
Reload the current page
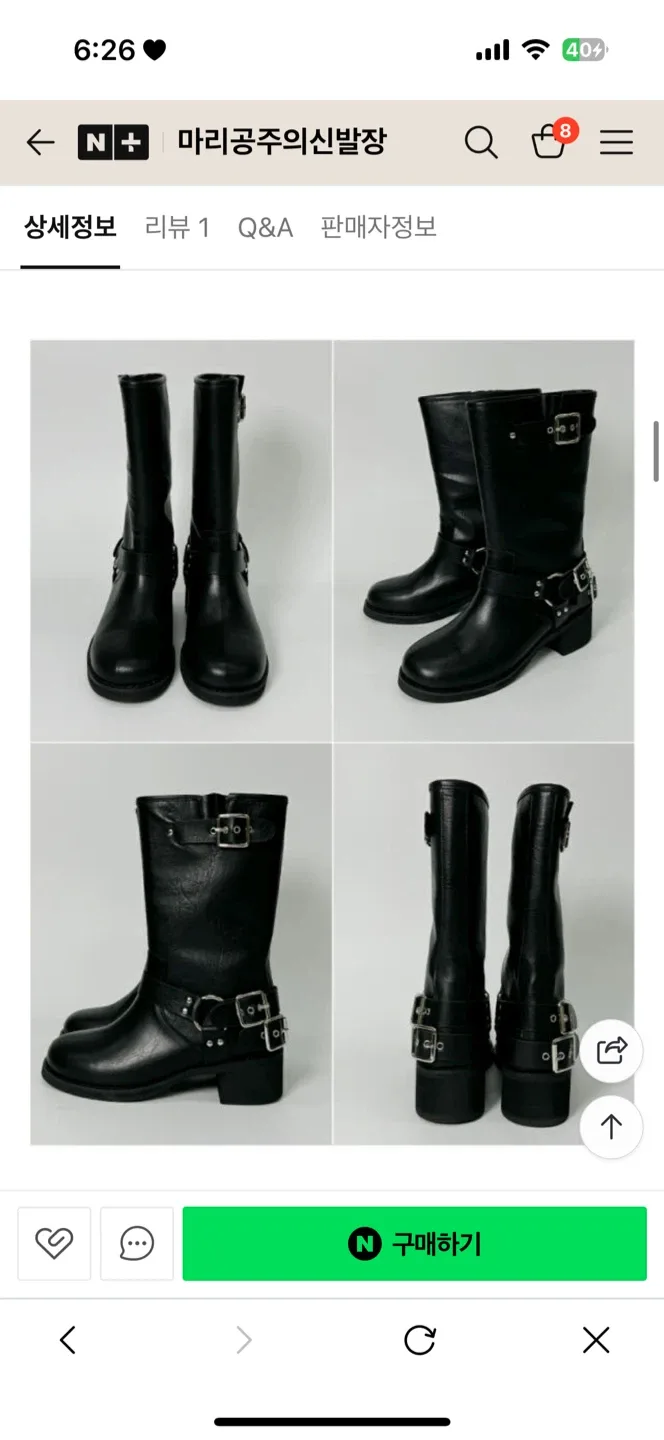[419, 1340]
